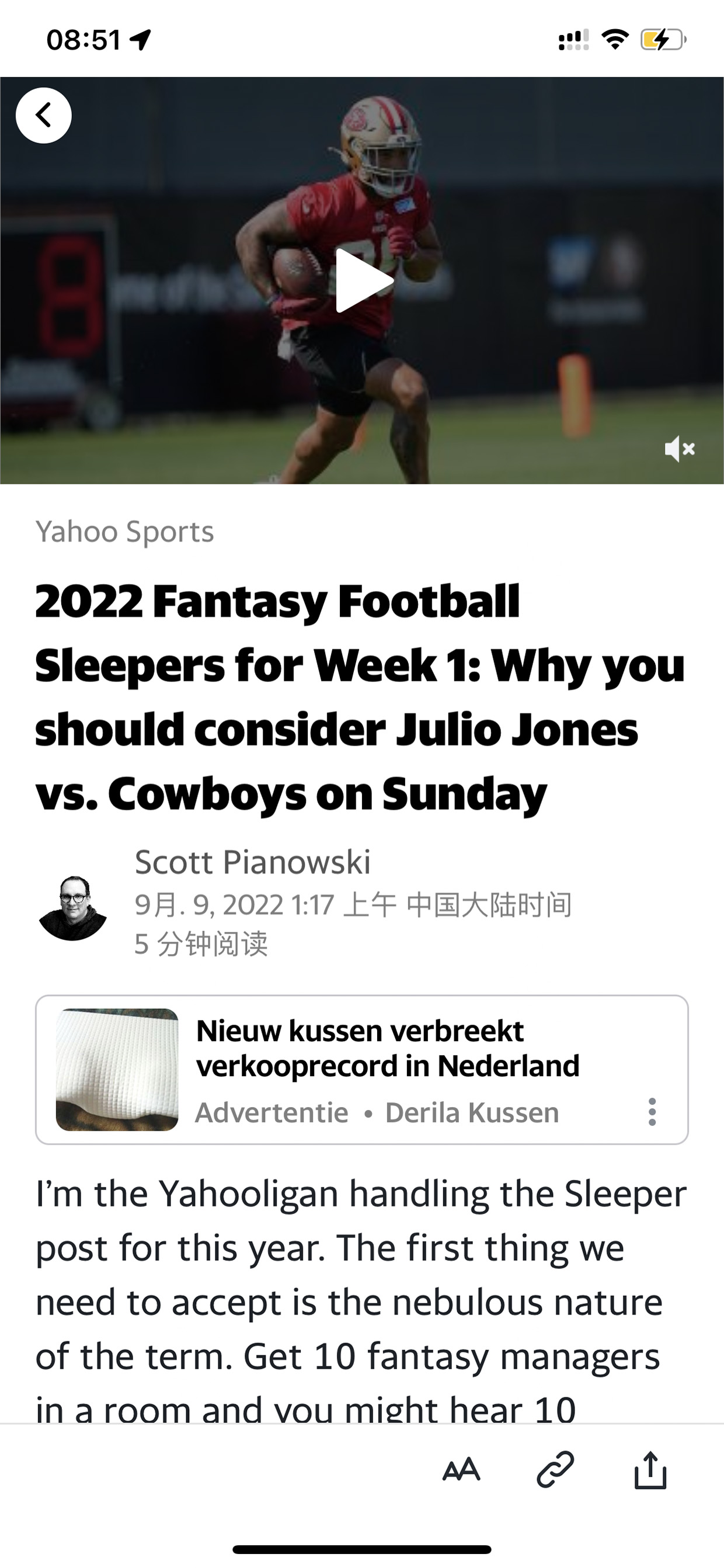Viewport: 724px width, 1568px height.
Task: Share this article
Action: (x=650, y=1470)
